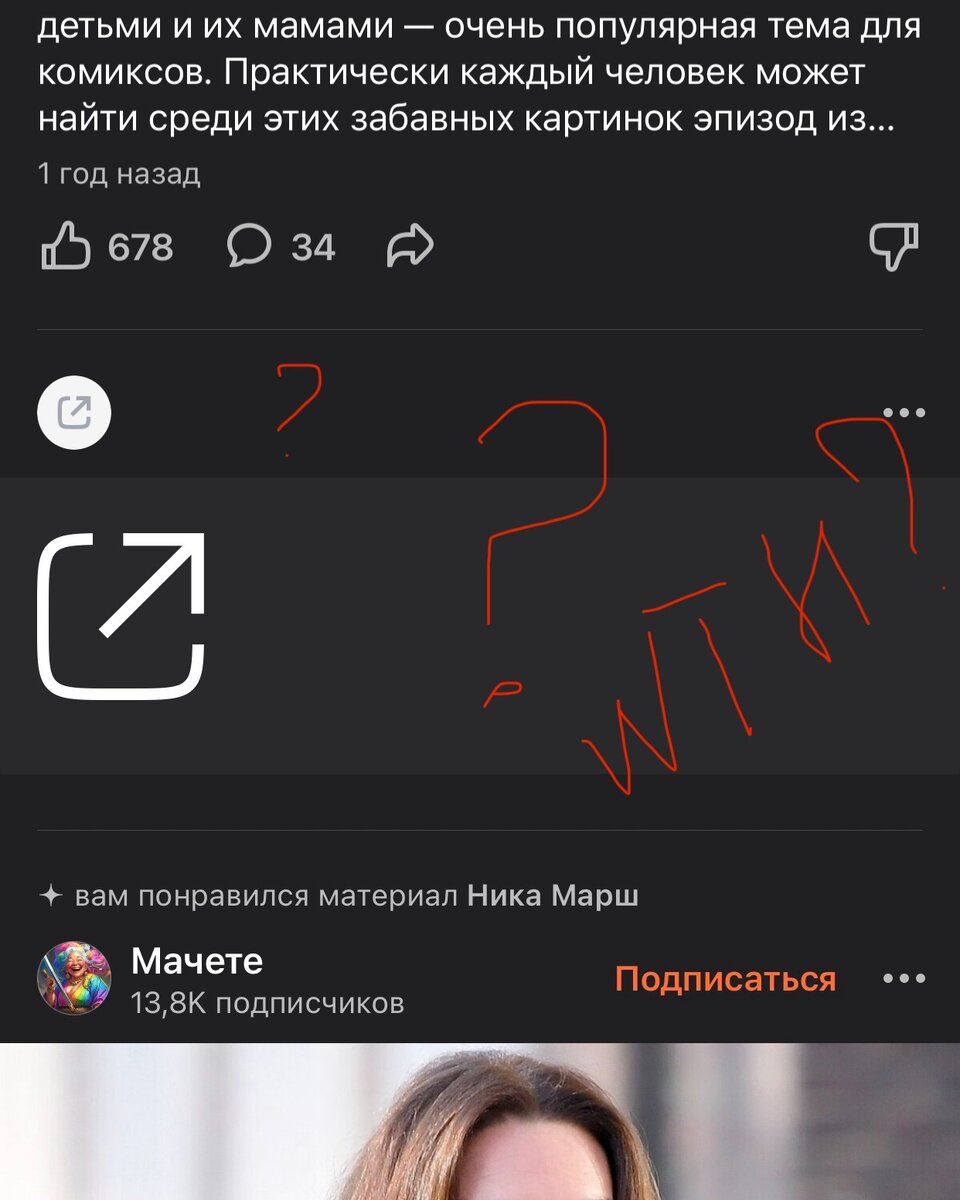This screenshot has width=960, height=1200.
Task: Share the post via arrow icon
Action: pyautogui.click(x=410, y=246)
